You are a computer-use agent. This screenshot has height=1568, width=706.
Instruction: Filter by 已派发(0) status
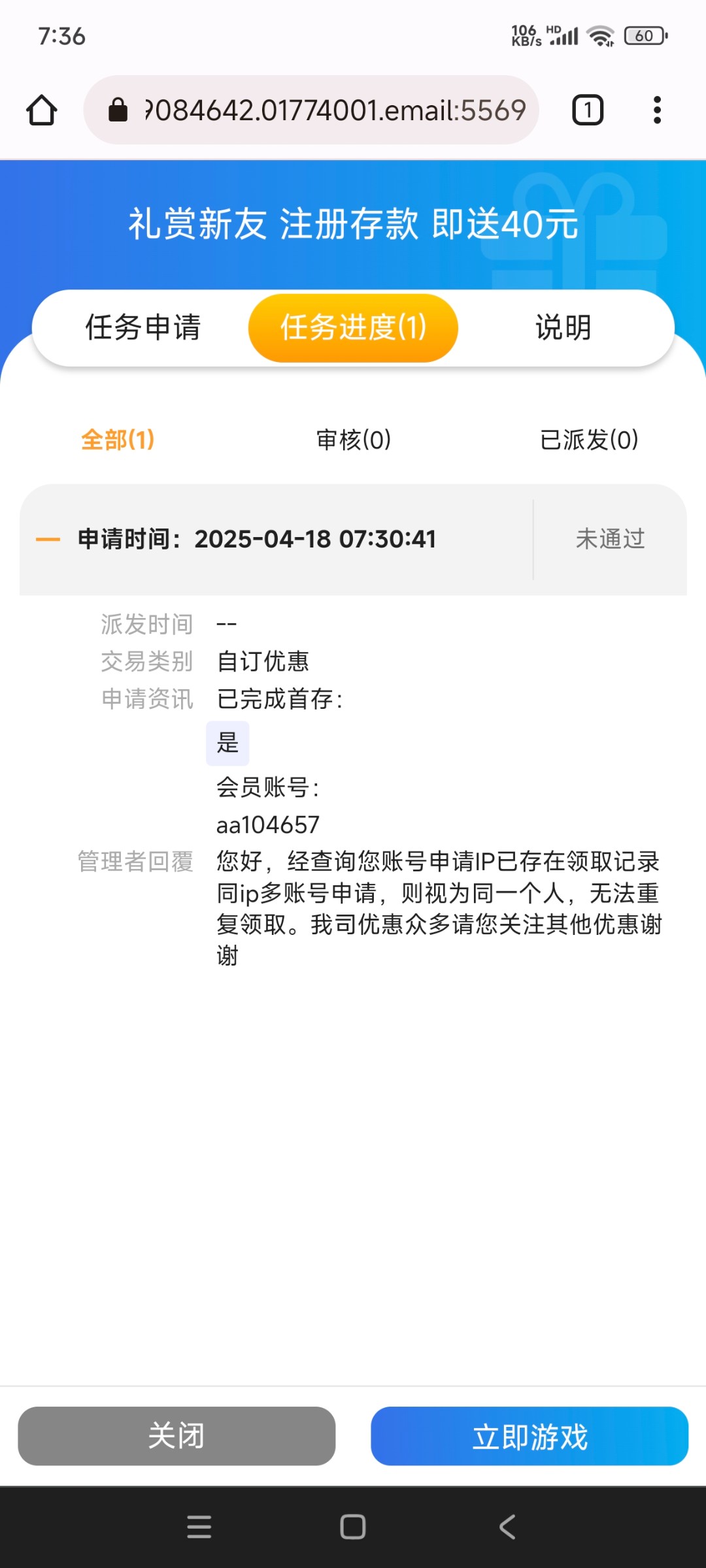click(x=589, y=440)
